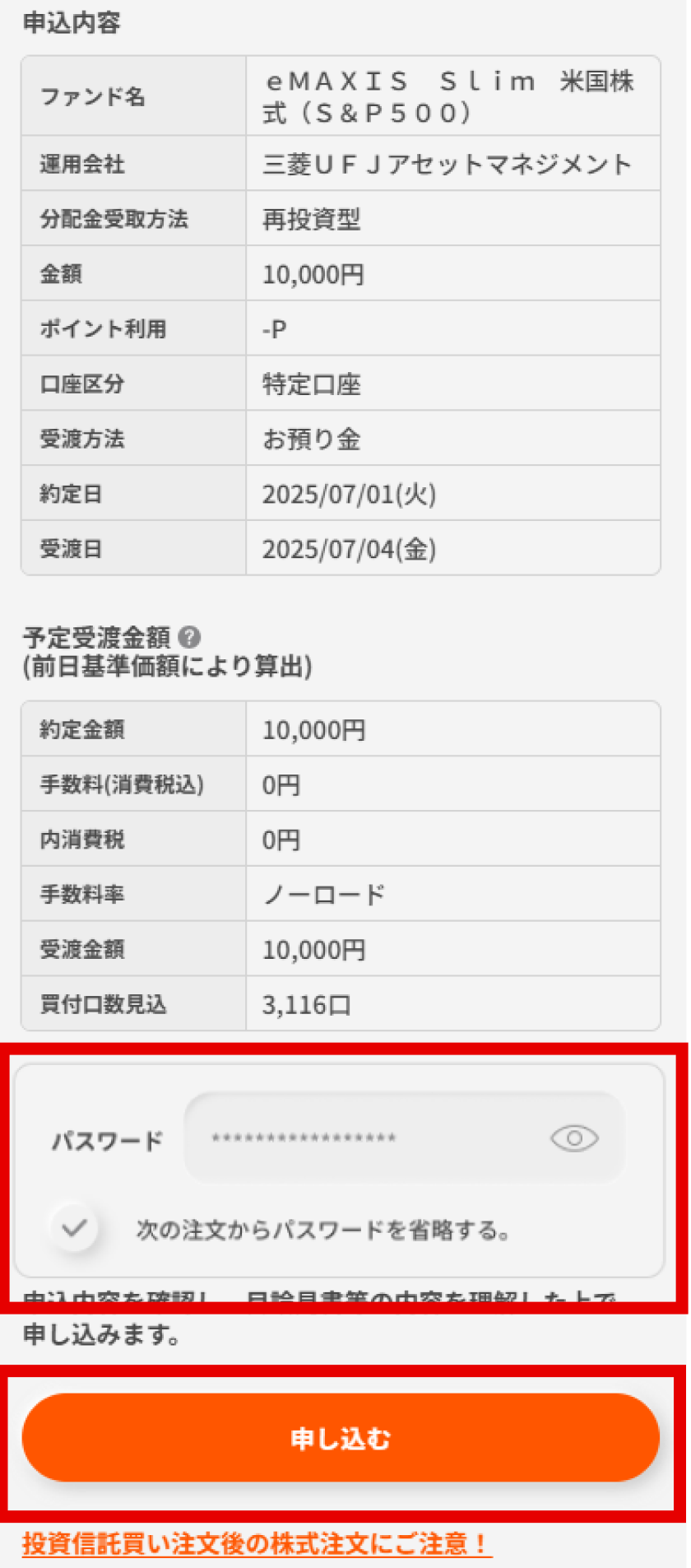The width and height of the screenshot is (691, 1568).
Task: Submit the order with 申し込む button
Action: tap(341, 1438)
